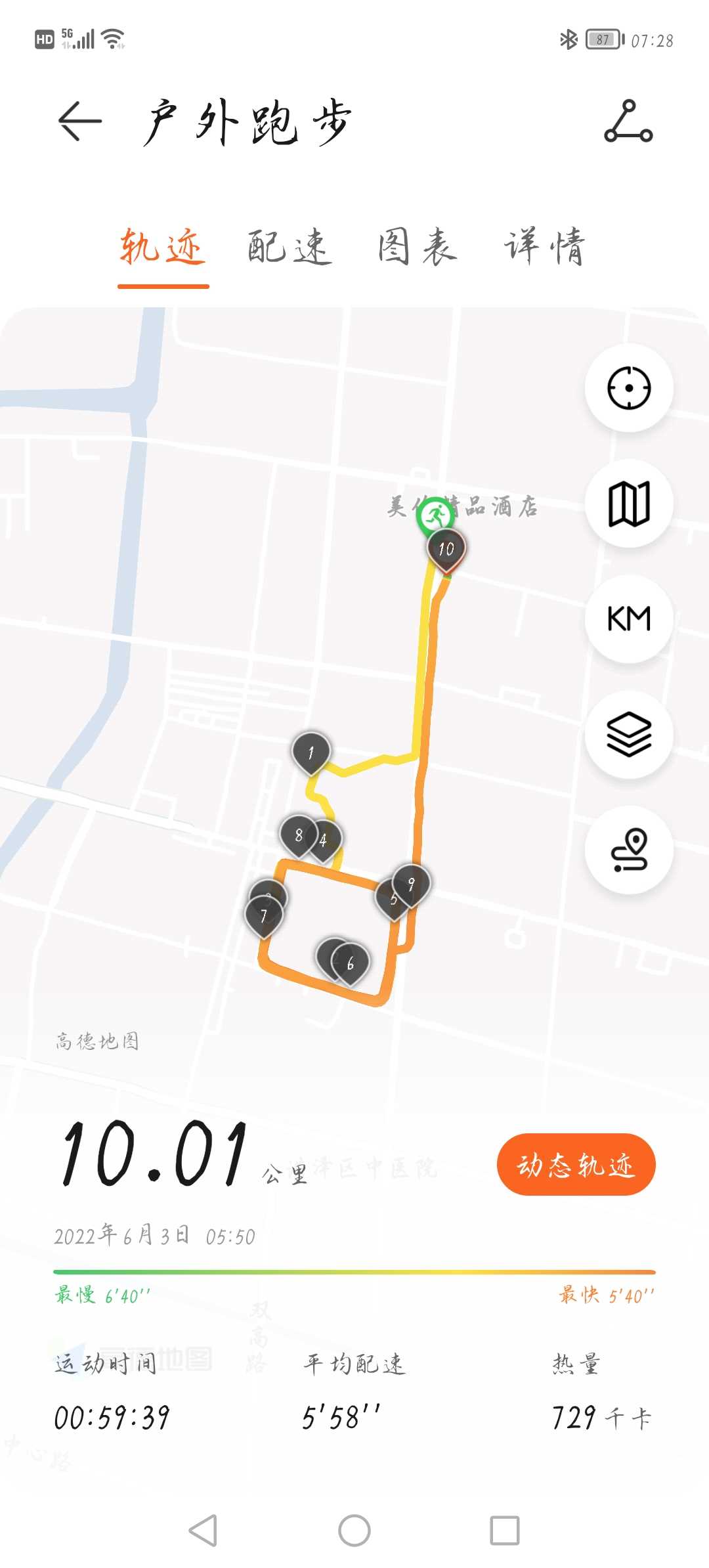This screenshot has width=709, height=1568.
Task: Switch to the 图表 tab
Action: [418, 247]
